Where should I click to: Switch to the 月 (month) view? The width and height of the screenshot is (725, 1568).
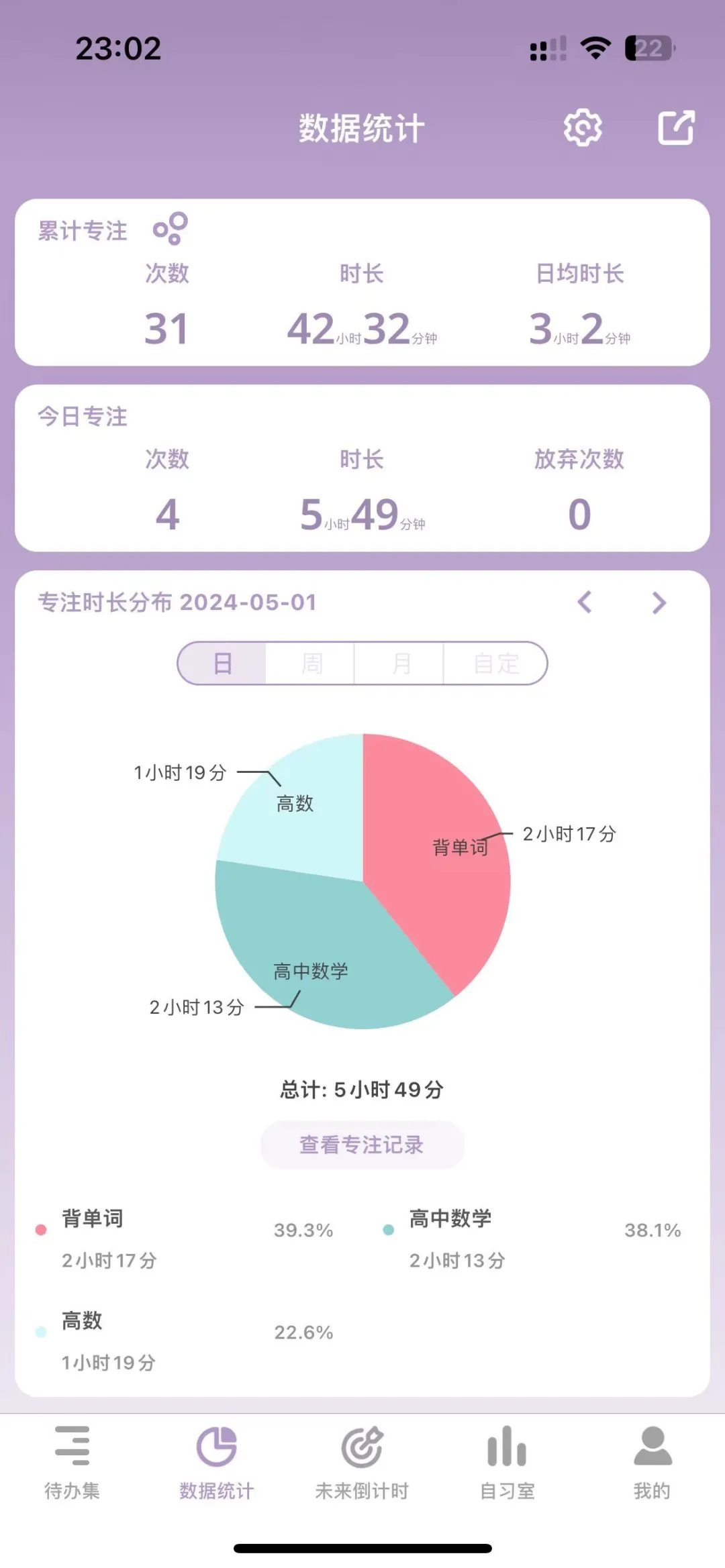(x=401, y=664)
